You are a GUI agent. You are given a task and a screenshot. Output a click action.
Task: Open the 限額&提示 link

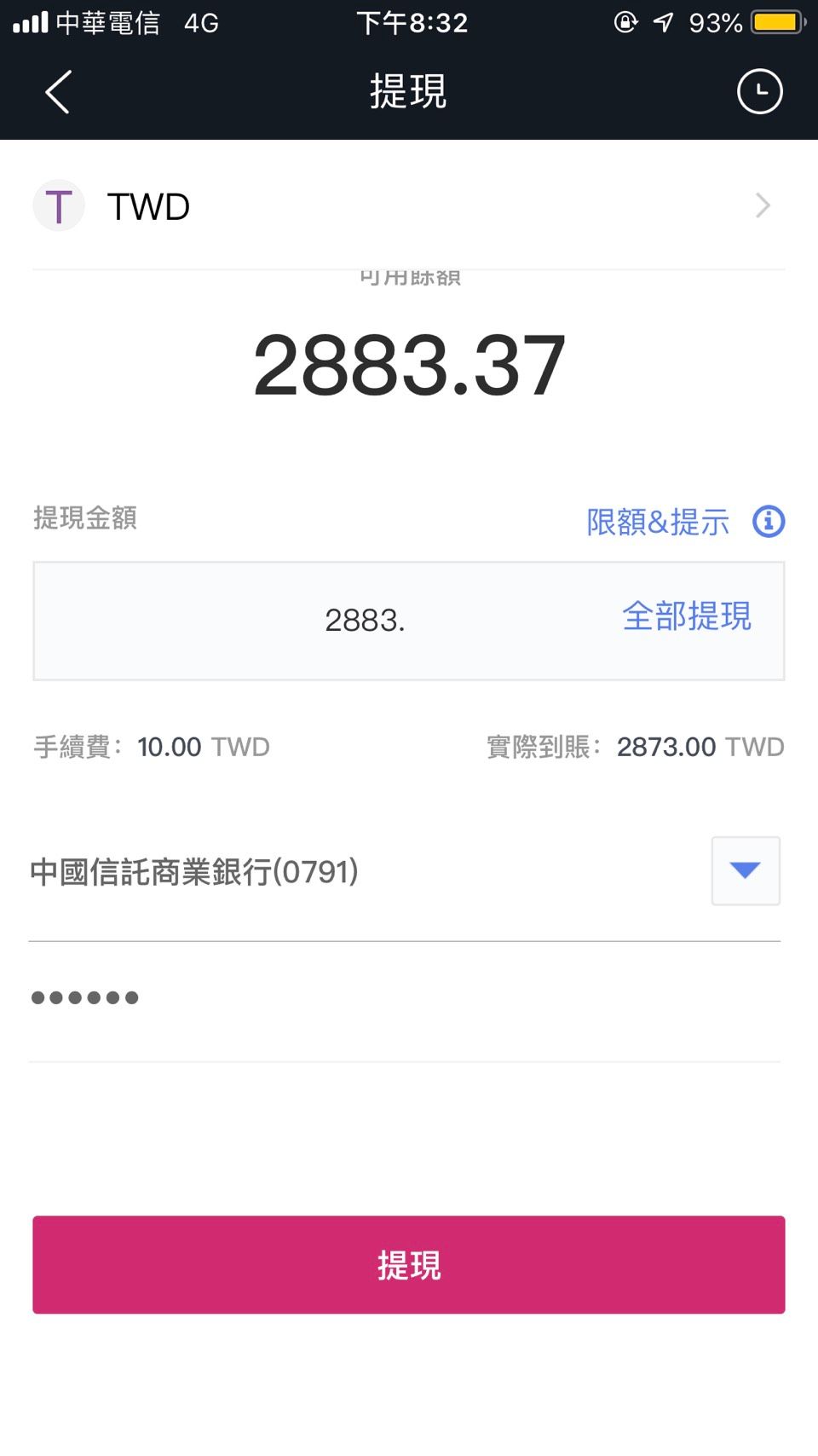click(658, 522)
